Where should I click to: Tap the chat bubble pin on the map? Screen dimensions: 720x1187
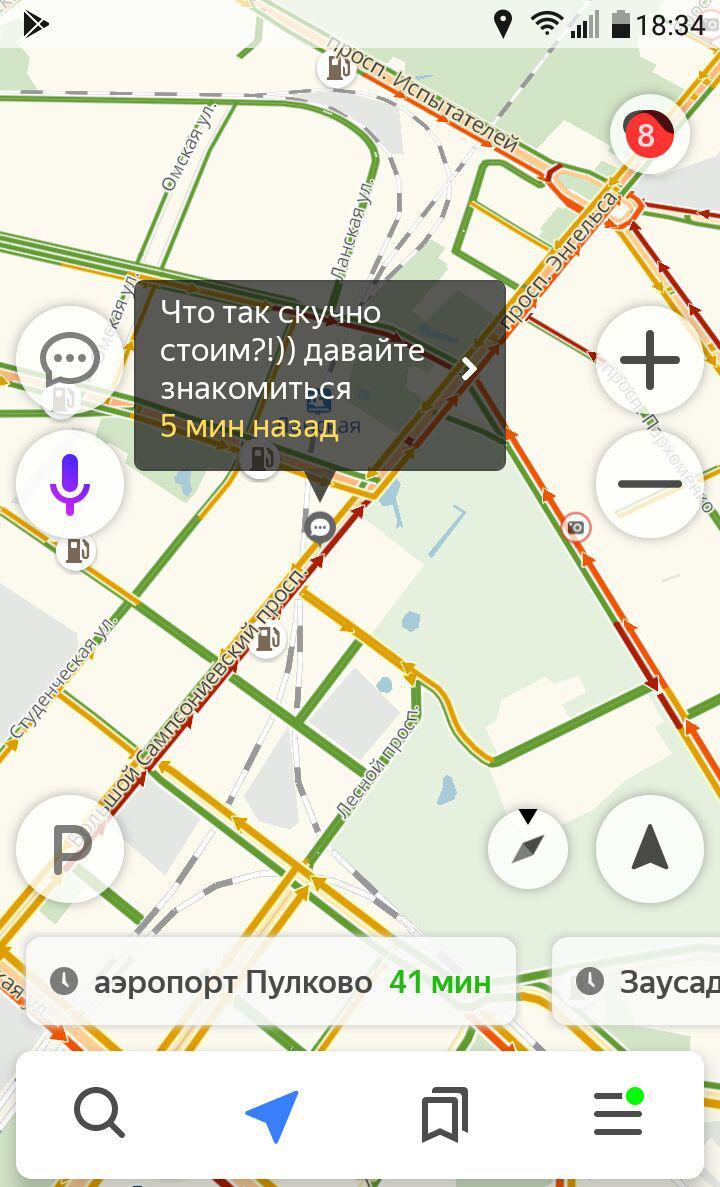320,526
